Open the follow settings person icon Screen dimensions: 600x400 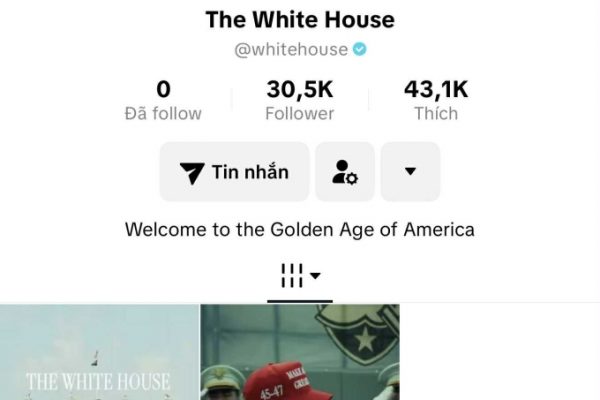coord(345,172)
